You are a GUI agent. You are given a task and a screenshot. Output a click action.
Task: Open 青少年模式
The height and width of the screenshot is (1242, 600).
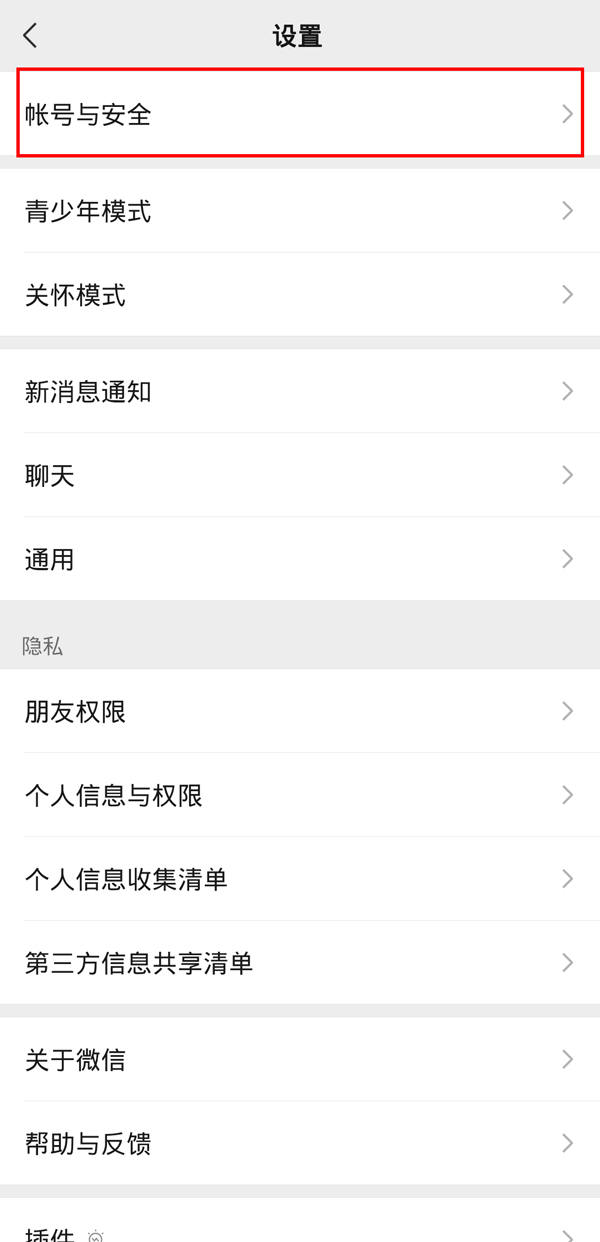click(x=299, y=211)
